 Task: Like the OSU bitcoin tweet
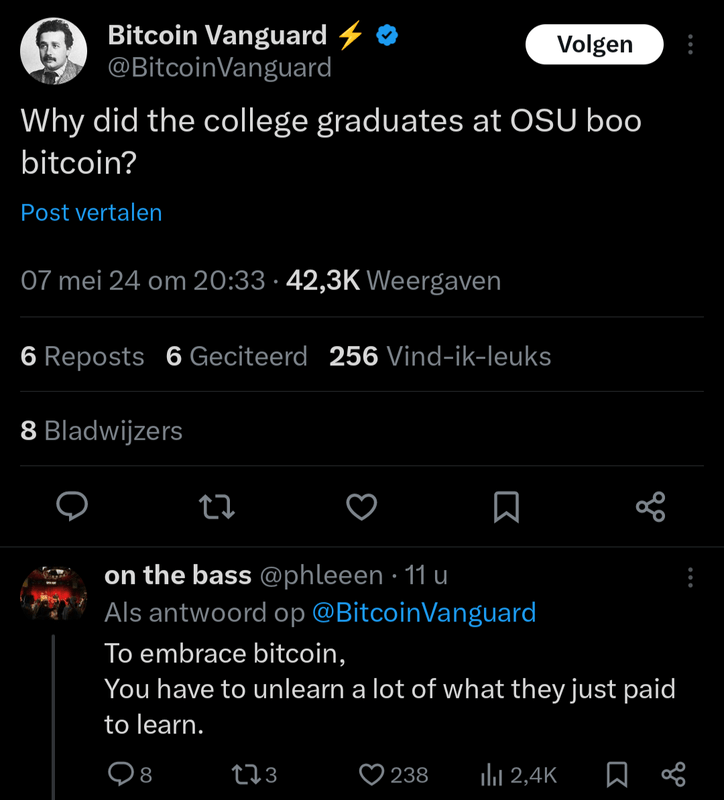click(x=361, y=508)
